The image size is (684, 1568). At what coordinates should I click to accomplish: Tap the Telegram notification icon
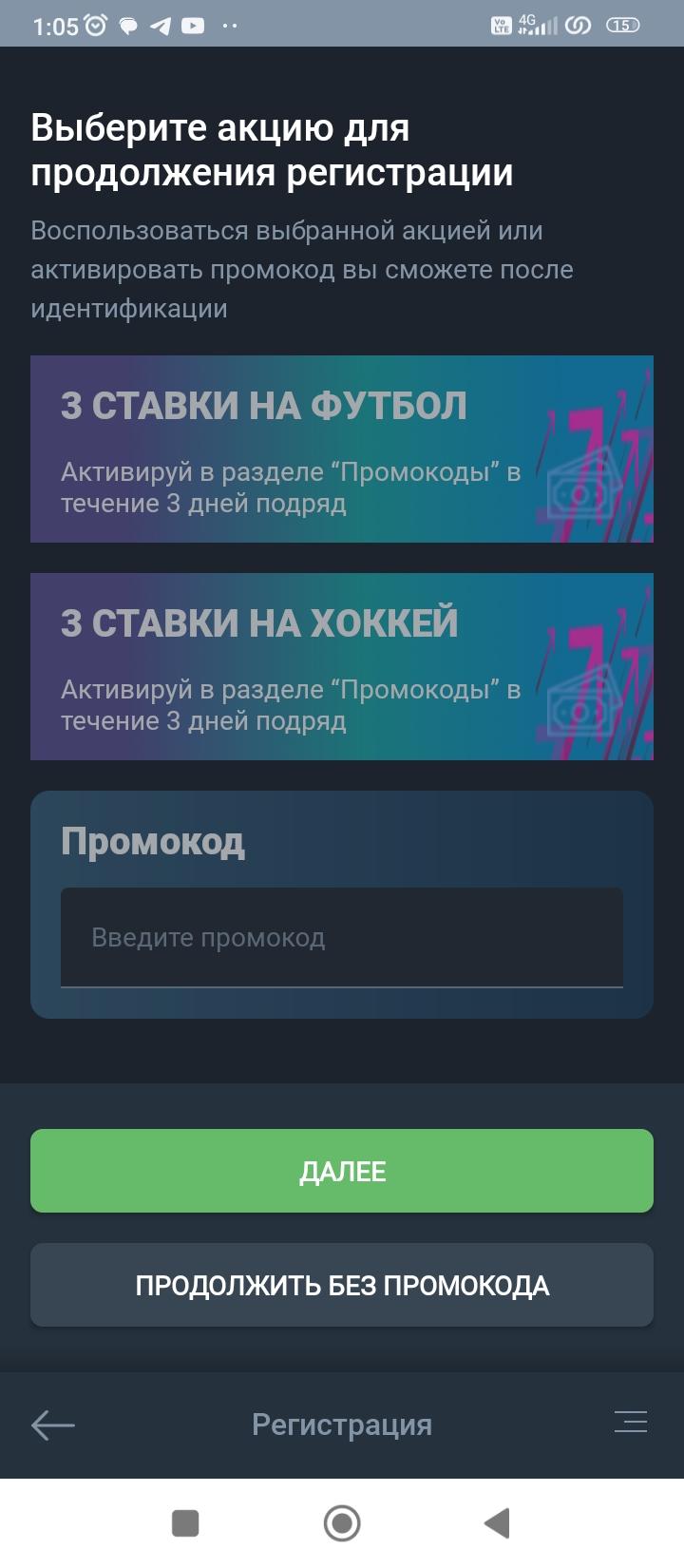pos(161,26)
